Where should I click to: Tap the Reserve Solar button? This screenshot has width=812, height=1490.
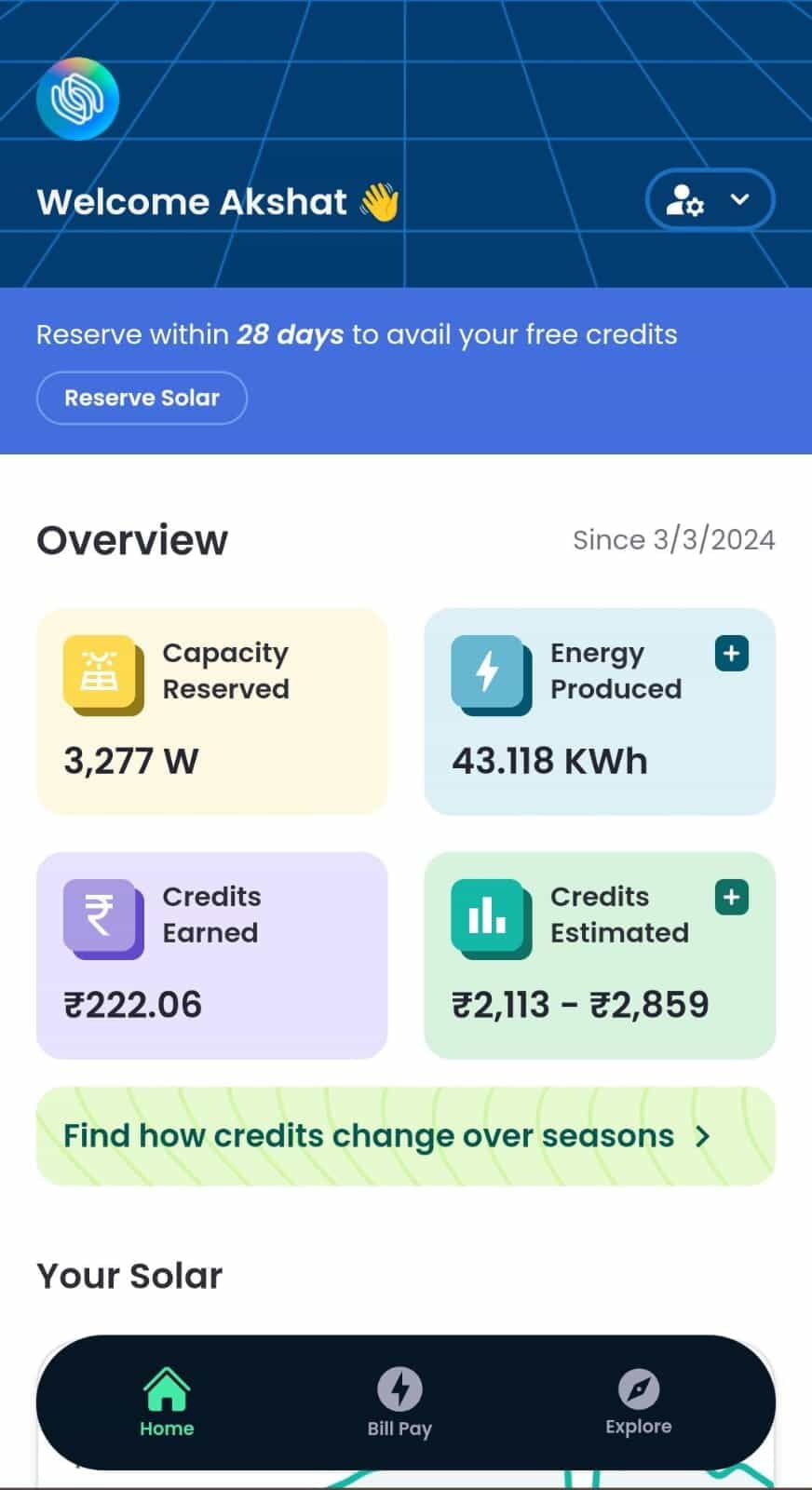coord(142,398)
